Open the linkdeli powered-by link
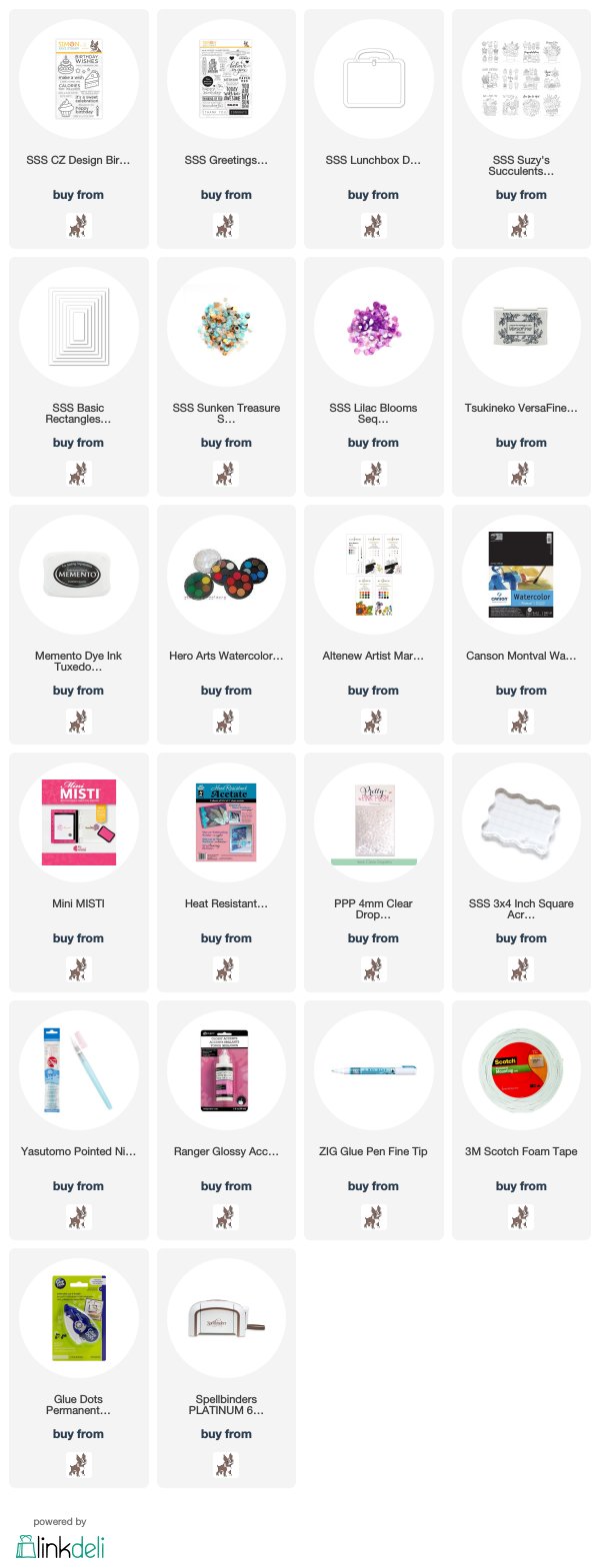600x1568 pixels. (x=60, y=1545)
